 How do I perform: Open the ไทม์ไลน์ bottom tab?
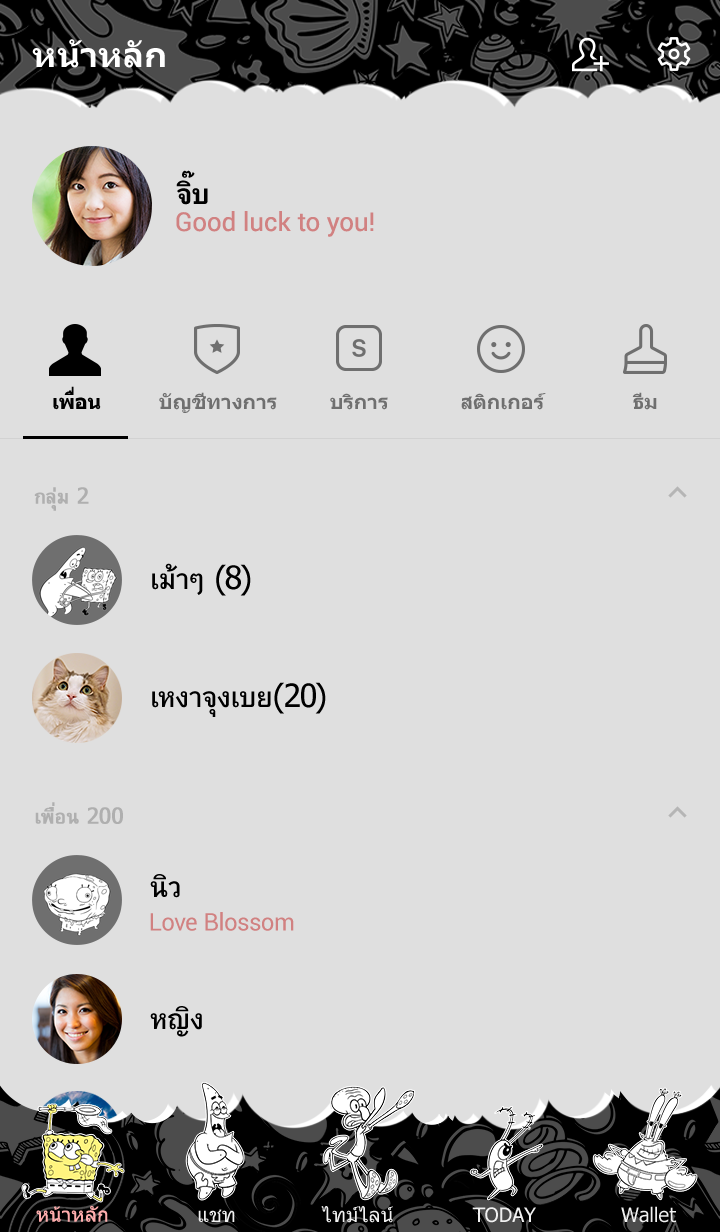pyautogui.click(x=360, y=1160)
